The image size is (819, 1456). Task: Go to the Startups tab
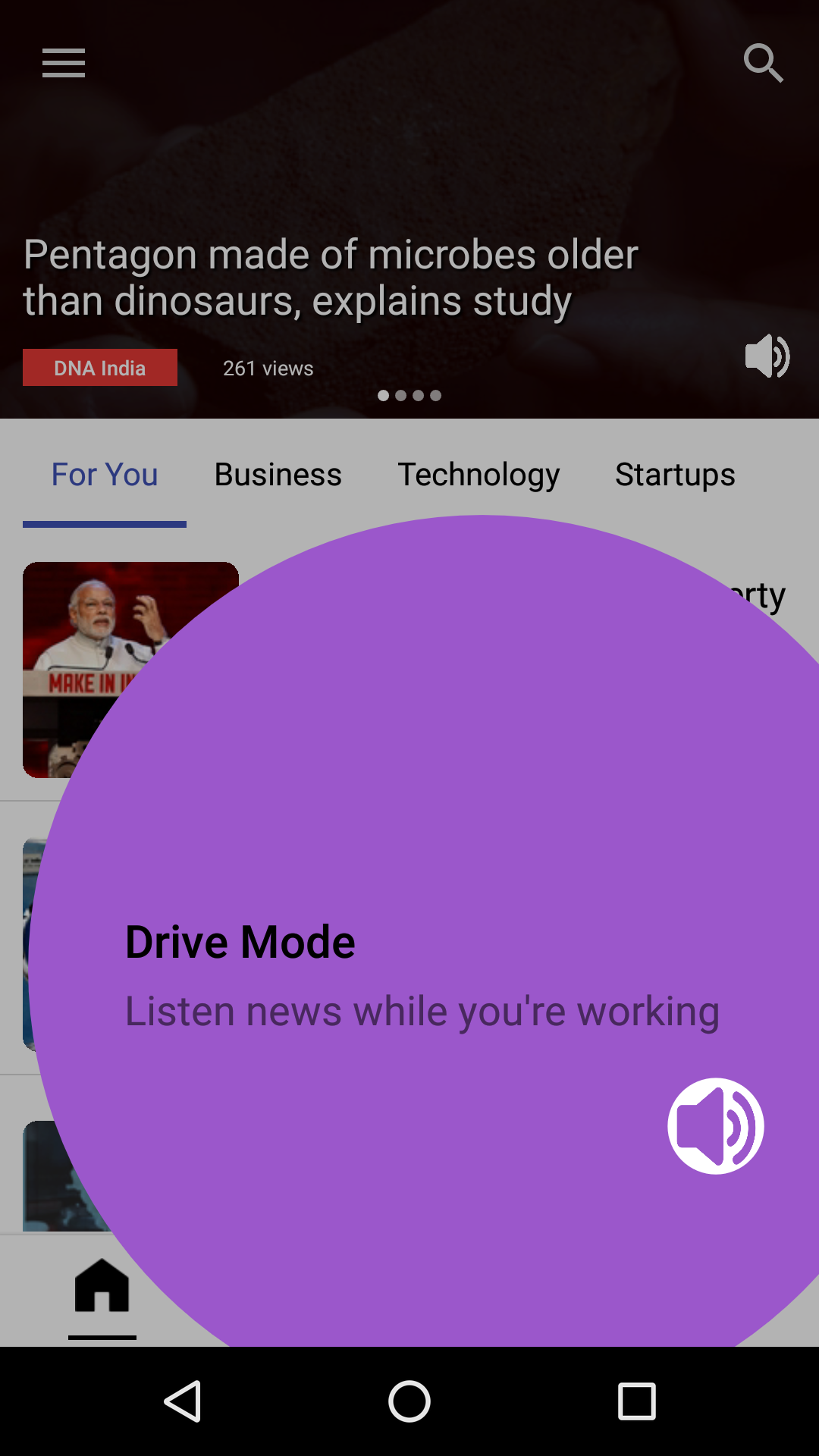[x=675, y=475]
